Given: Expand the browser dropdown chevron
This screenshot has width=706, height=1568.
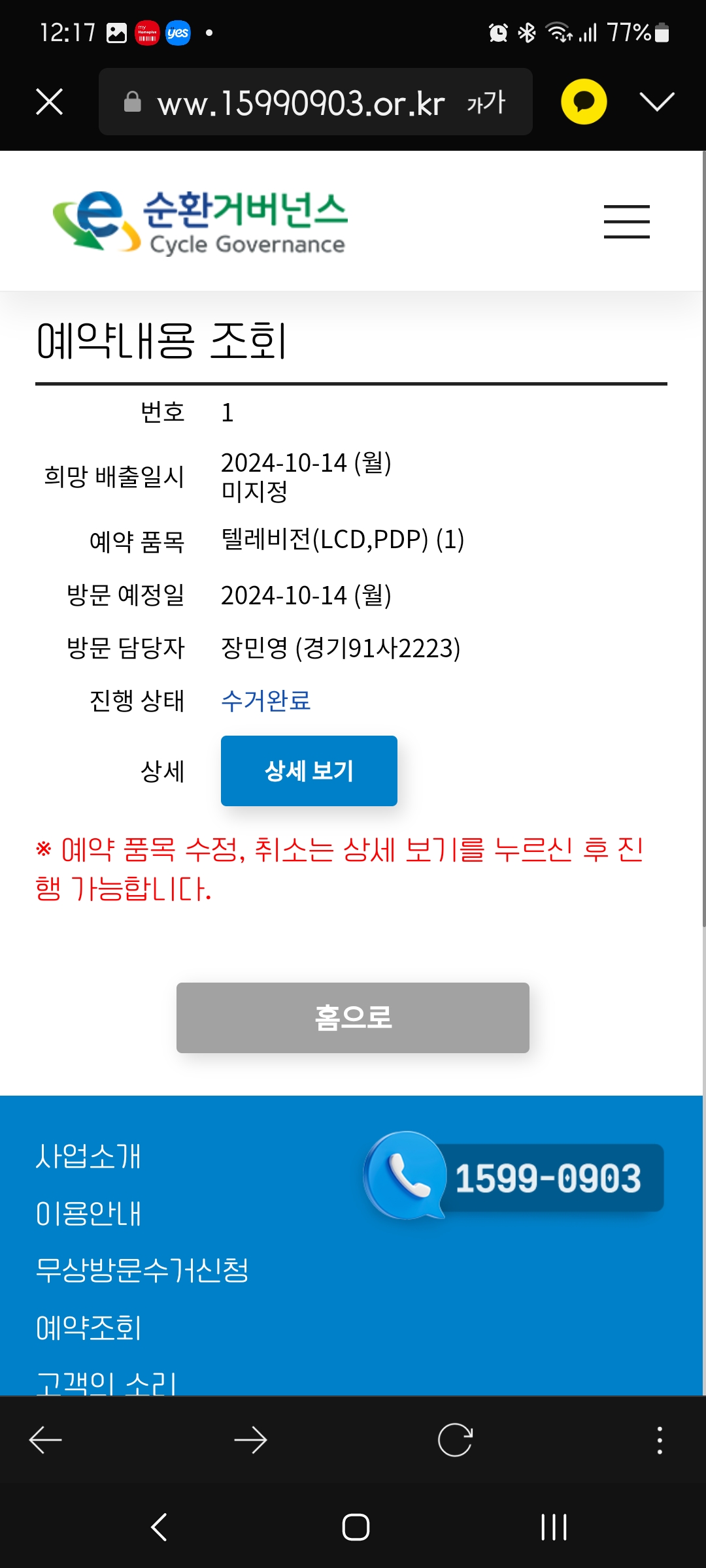Looking at the screenshot, I should 656,101.
